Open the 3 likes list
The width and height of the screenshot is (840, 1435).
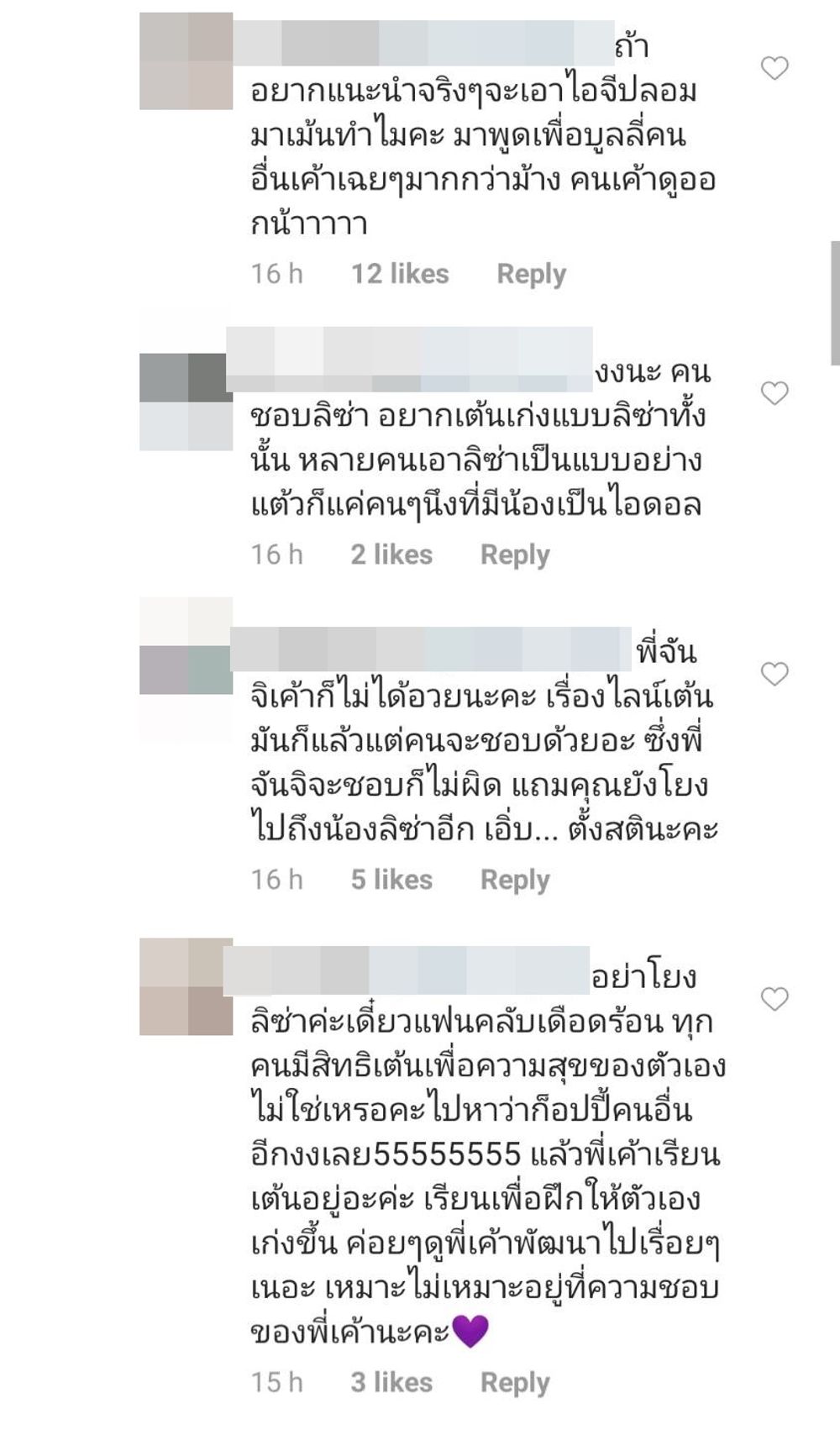pyautogui.click(x=391, y=1382)
